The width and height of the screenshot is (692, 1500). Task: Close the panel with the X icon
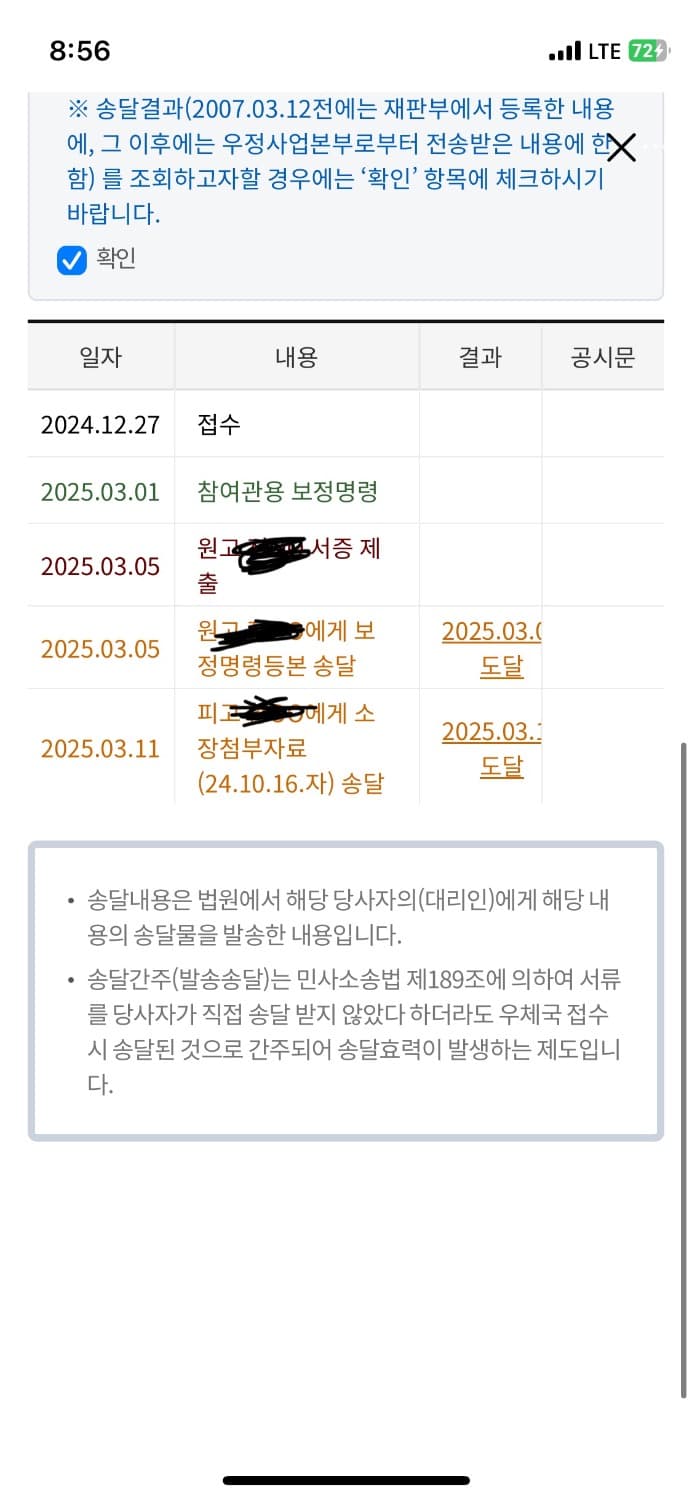[621, 149]
